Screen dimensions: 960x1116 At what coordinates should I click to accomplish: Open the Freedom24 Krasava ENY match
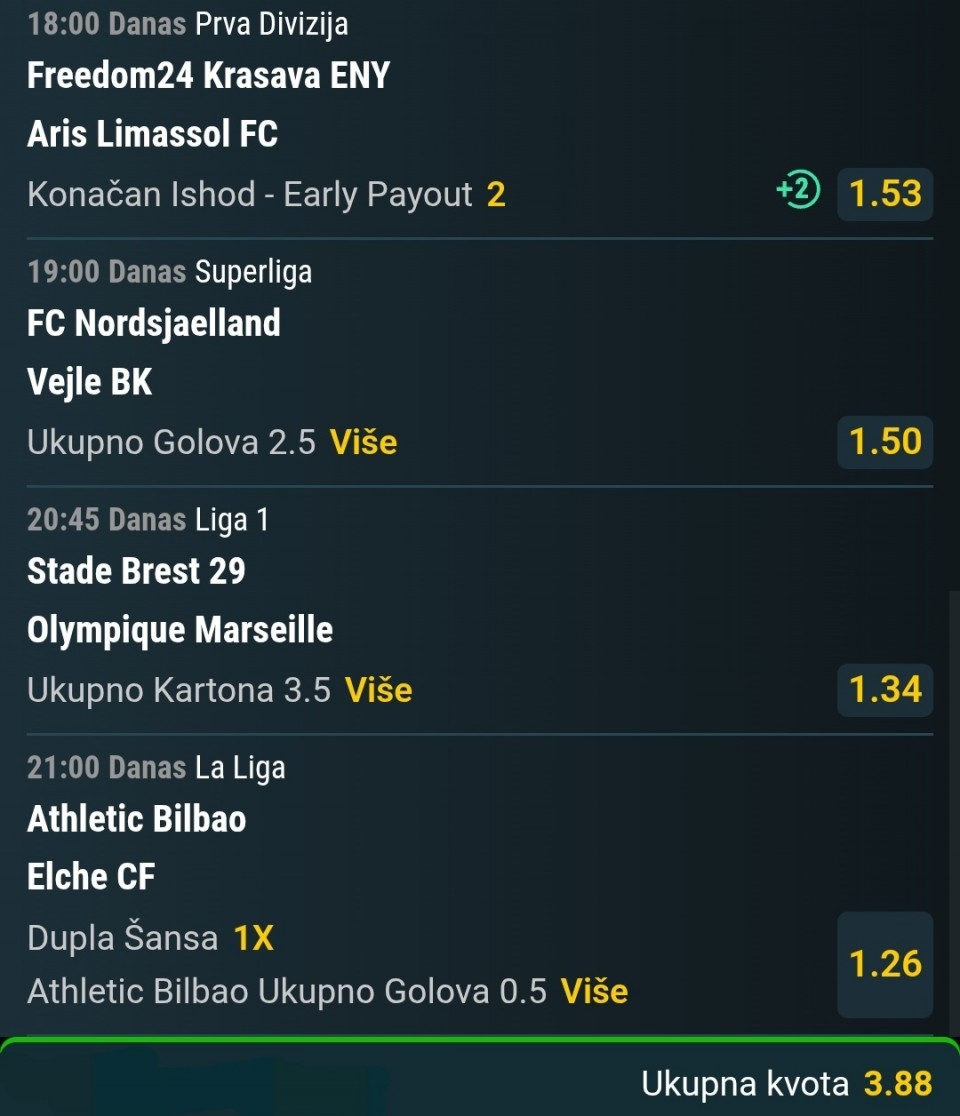point(208,76)
